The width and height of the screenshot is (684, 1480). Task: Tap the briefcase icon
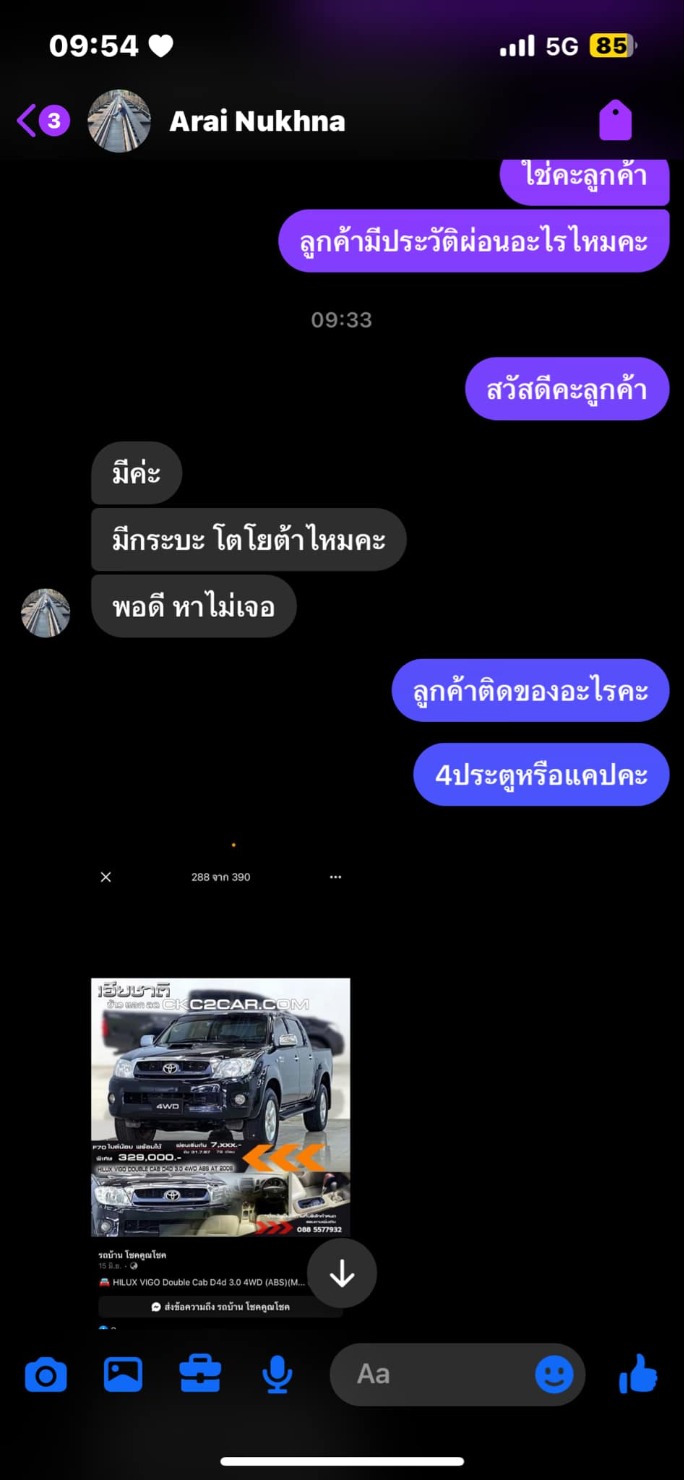[200, 1375]
